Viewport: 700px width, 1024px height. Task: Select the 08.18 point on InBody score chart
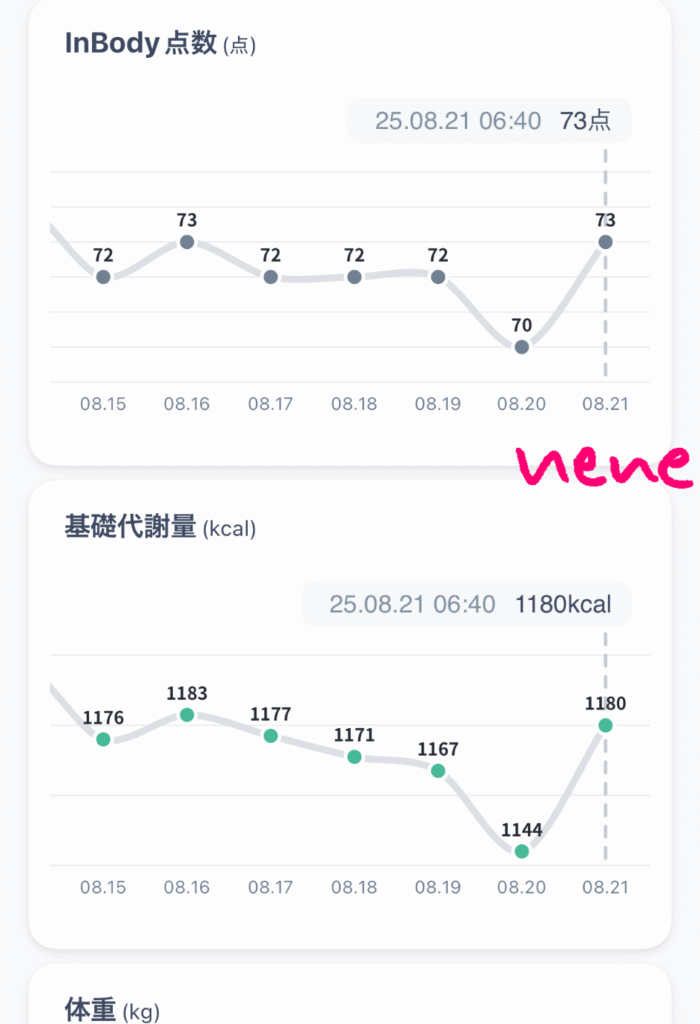[354, 277]
